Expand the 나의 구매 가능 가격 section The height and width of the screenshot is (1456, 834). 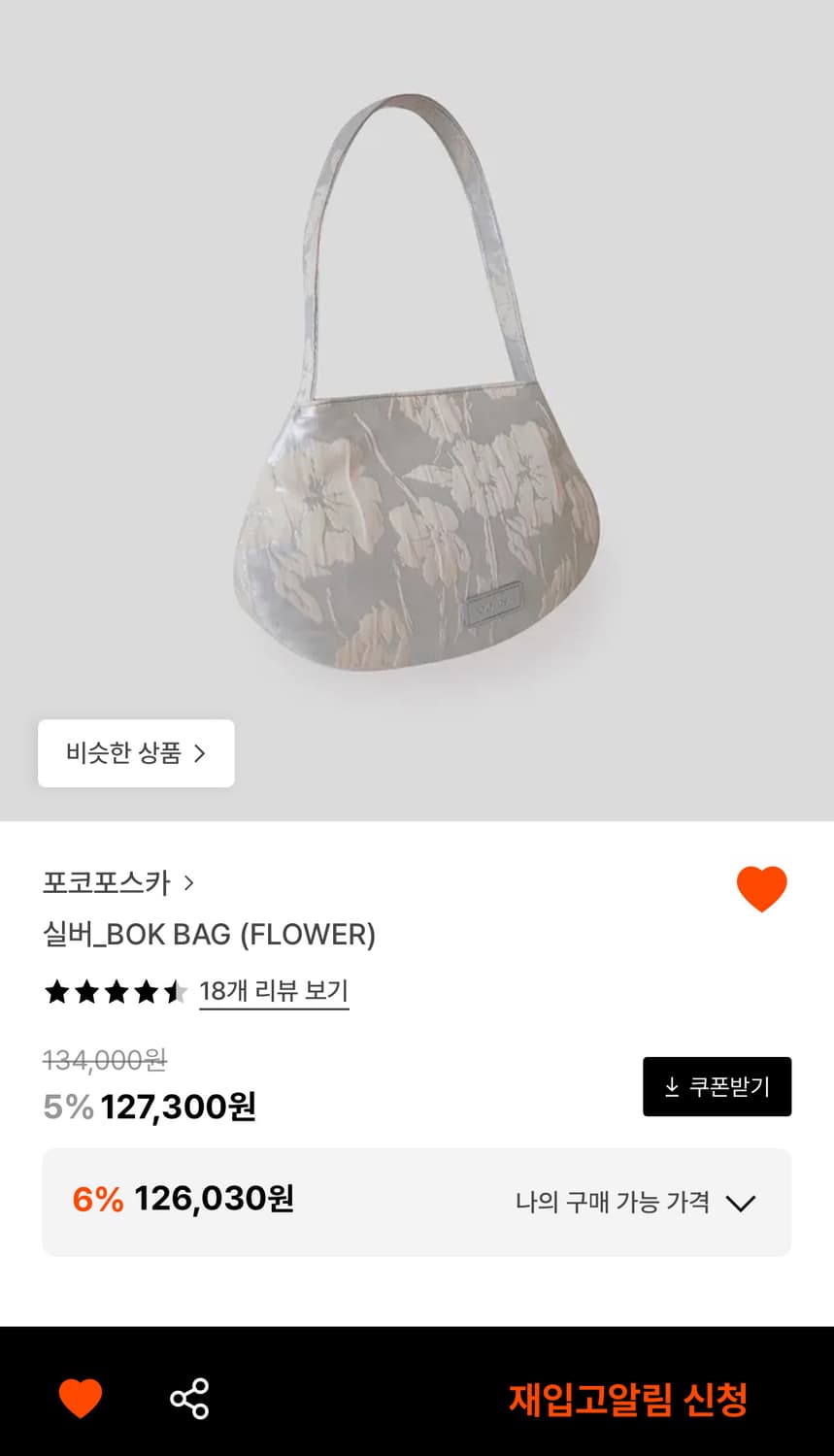coord(743,1203)
